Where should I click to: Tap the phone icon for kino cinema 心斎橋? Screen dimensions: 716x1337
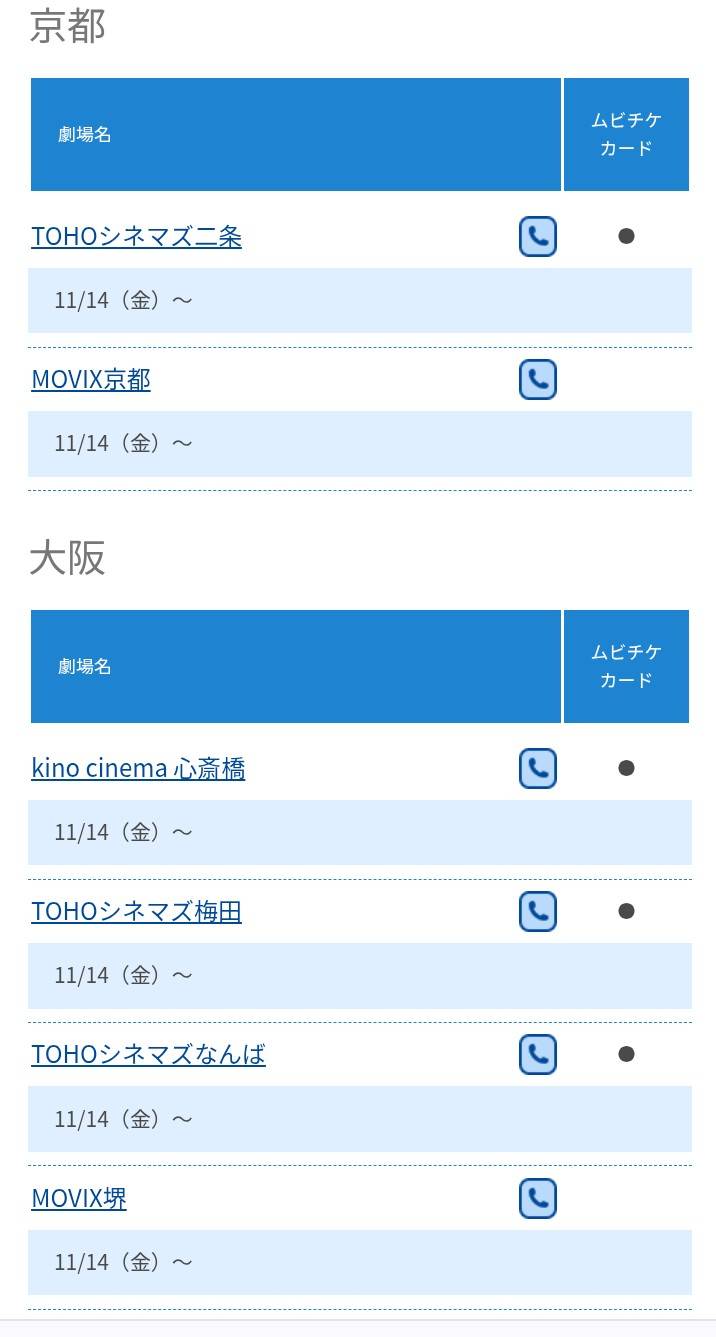coord(538,768)
